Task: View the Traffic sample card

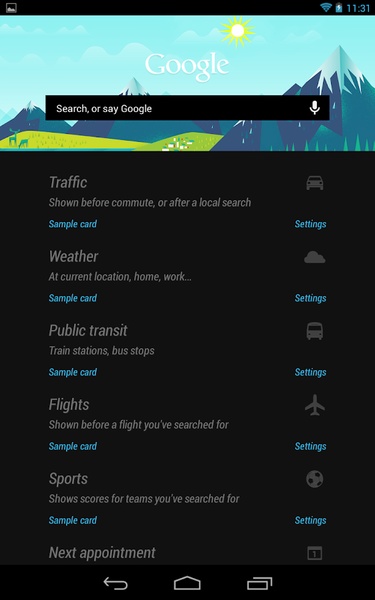Action: pyautogui.click(x=73, y=224)
